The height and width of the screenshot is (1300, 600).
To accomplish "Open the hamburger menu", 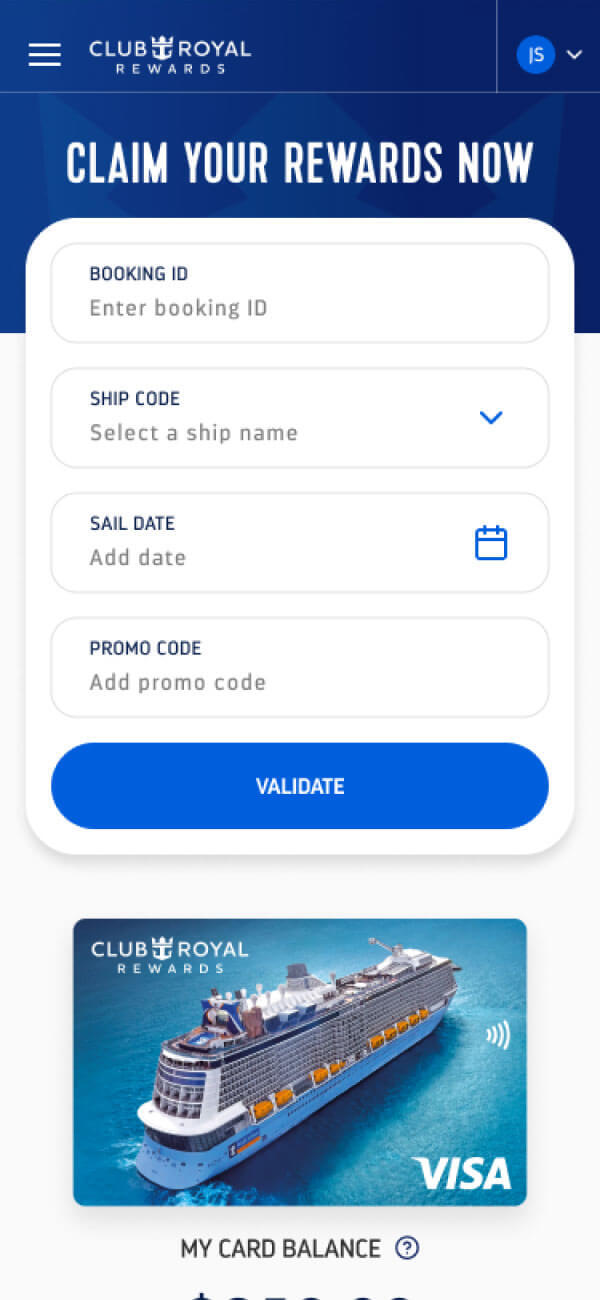I will pos(45,55).
